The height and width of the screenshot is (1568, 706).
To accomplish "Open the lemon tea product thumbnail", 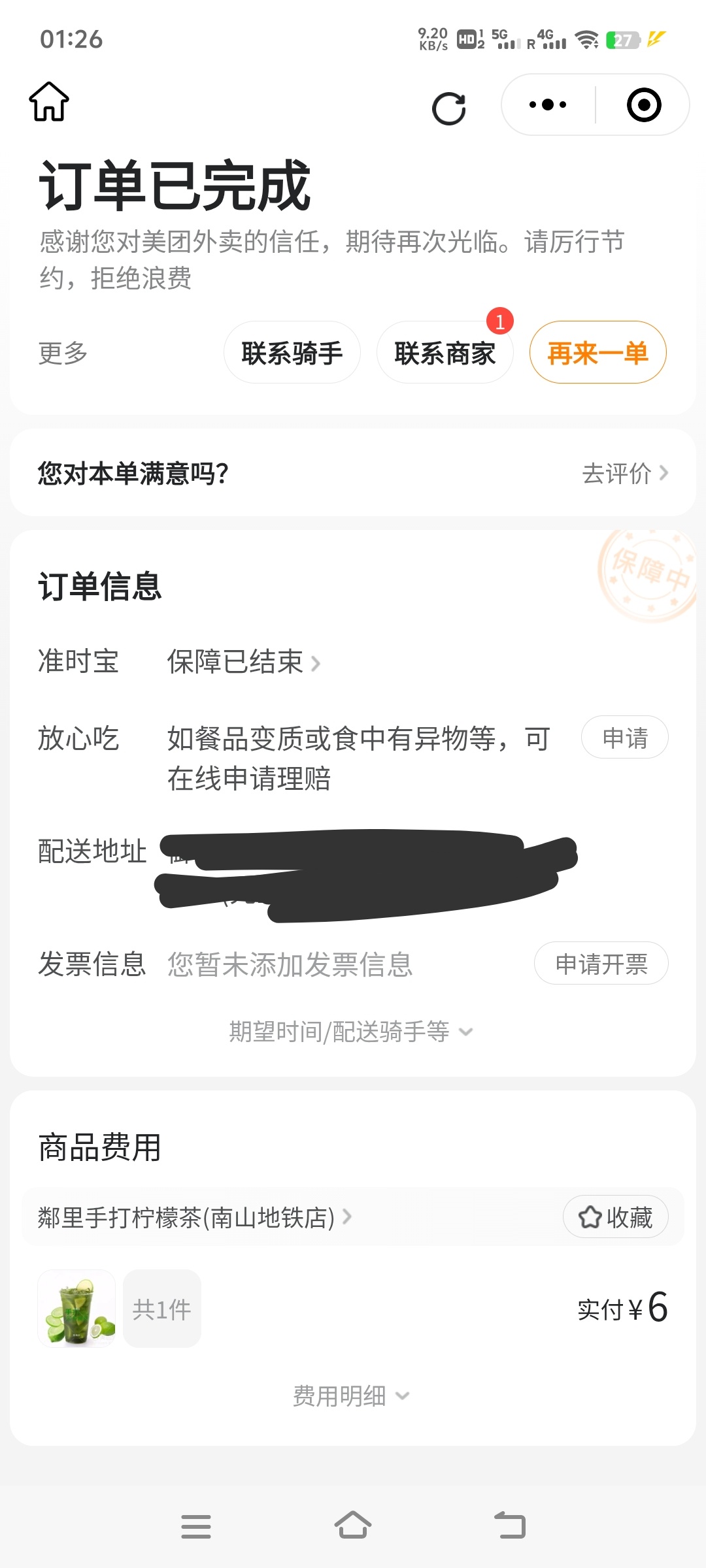I will pyautogui.click(x=76, y=1309).
